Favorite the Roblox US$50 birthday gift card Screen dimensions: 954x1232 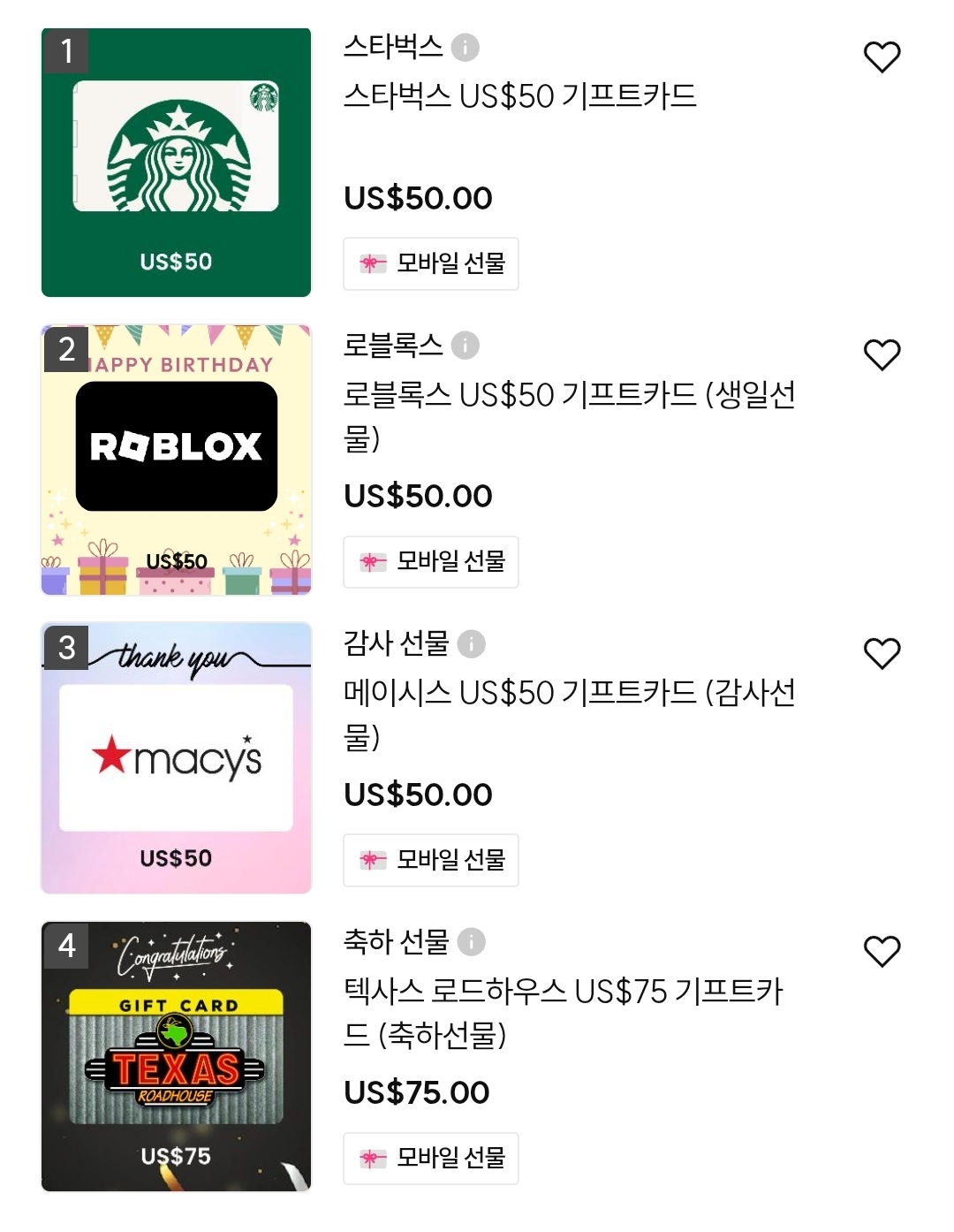(882, 355)
